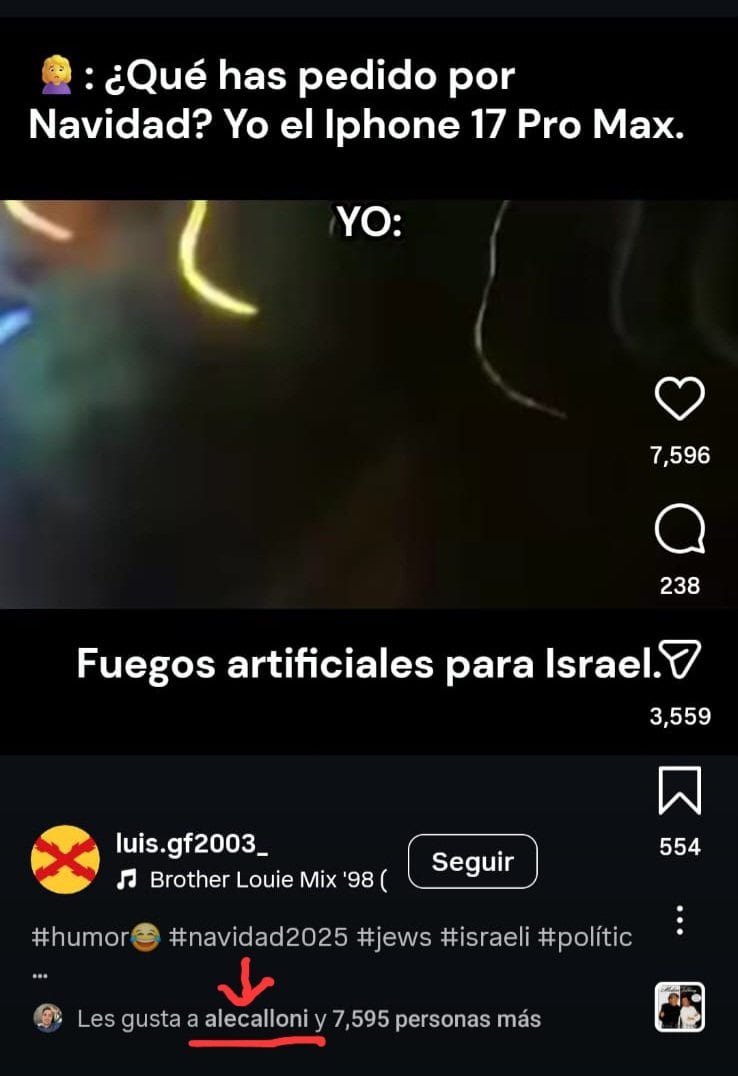Open the comments bubble icon
The width and height of the screenshot is (738, 1076).
678,530
